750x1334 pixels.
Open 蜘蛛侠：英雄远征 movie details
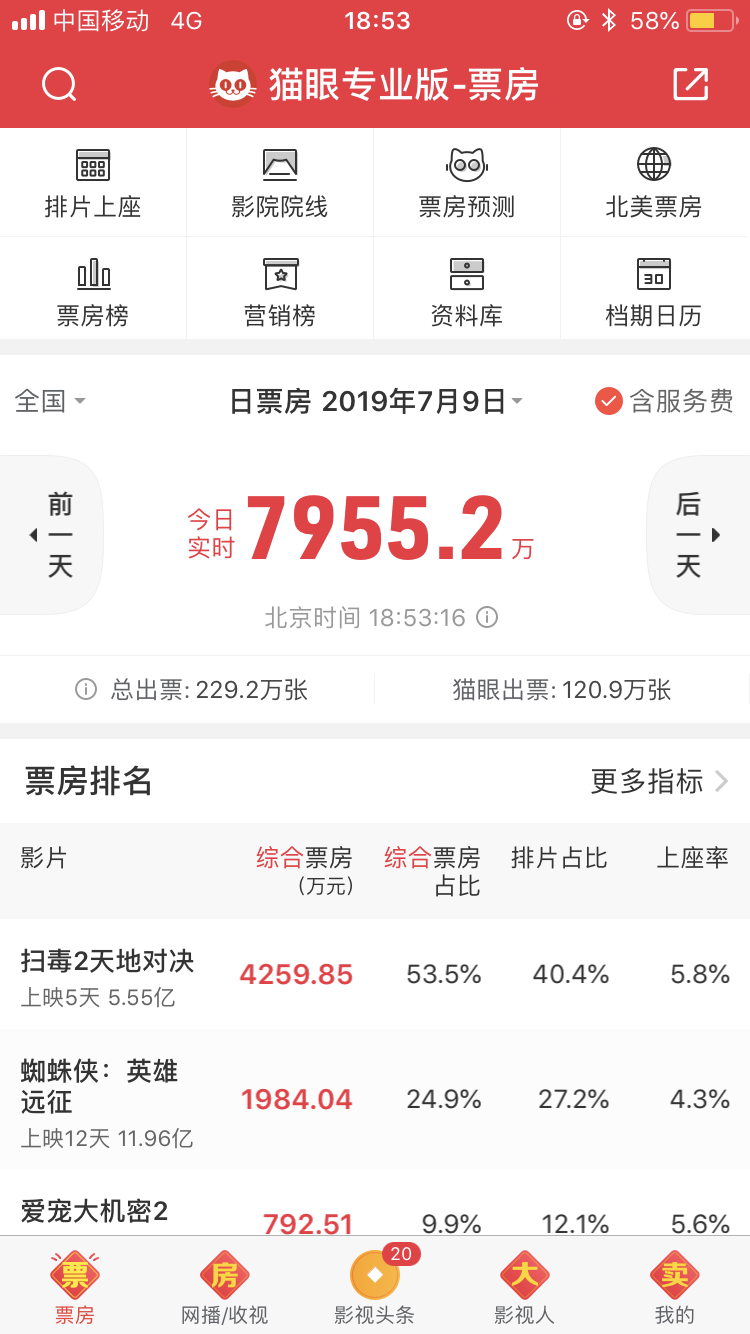point(100,1098)
